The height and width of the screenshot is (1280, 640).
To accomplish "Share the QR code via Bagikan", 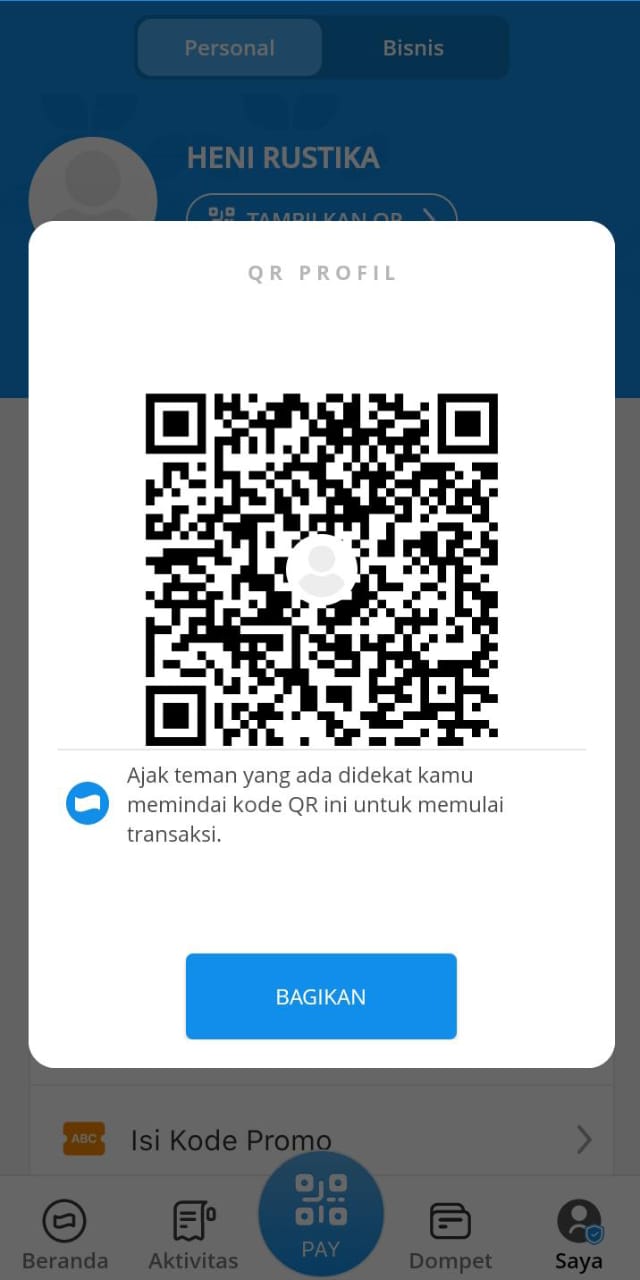I will point(321,996).
